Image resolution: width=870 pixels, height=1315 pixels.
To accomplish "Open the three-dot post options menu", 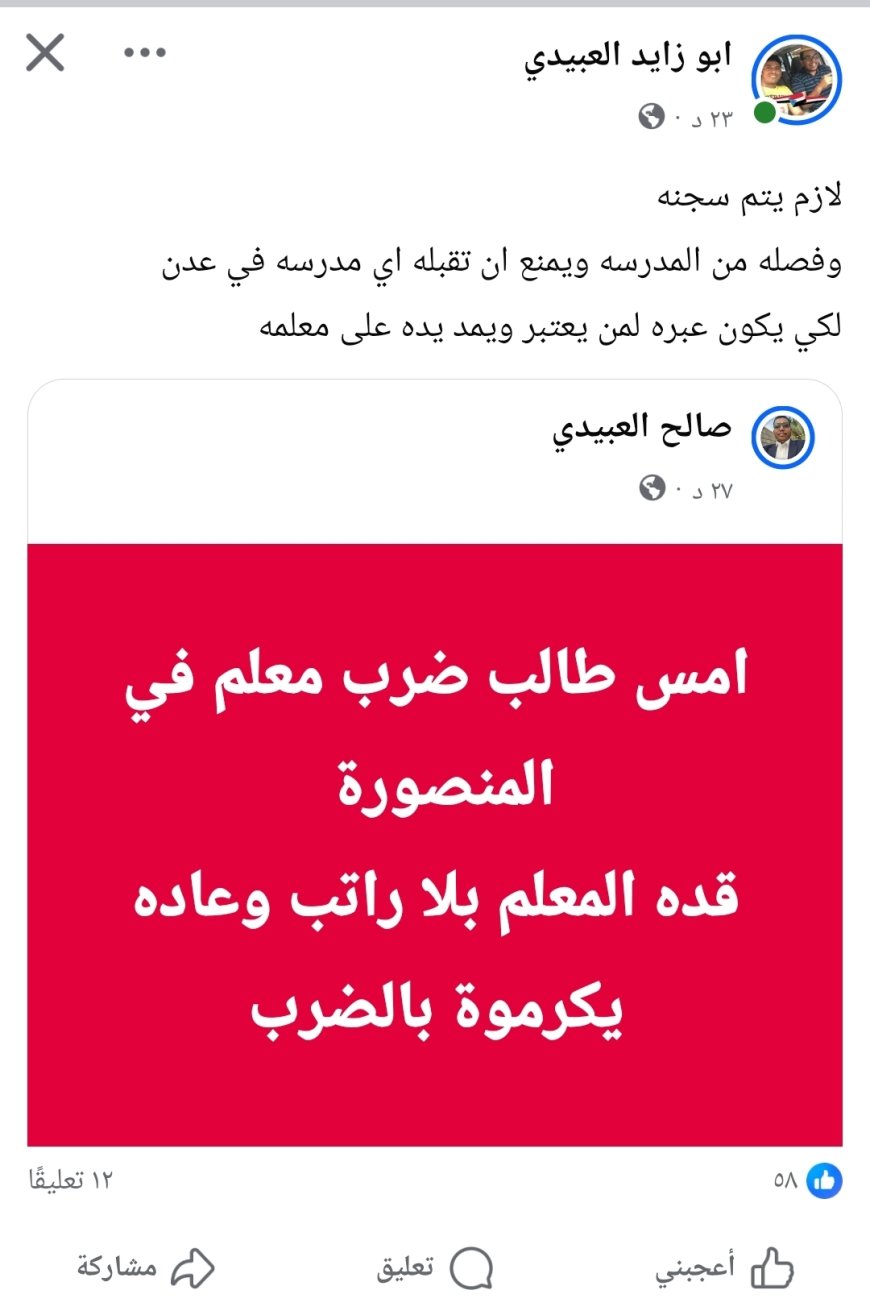I will pyautogui.click(x=144, y=53).
